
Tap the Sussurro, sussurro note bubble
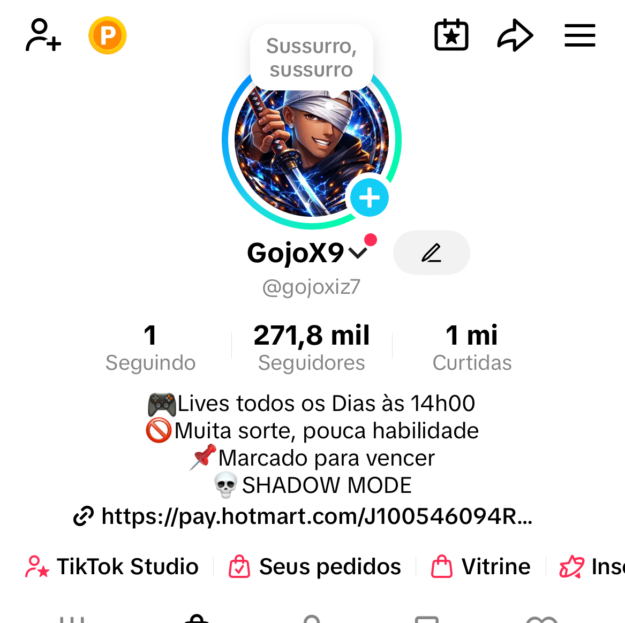(x=311, y=58)
